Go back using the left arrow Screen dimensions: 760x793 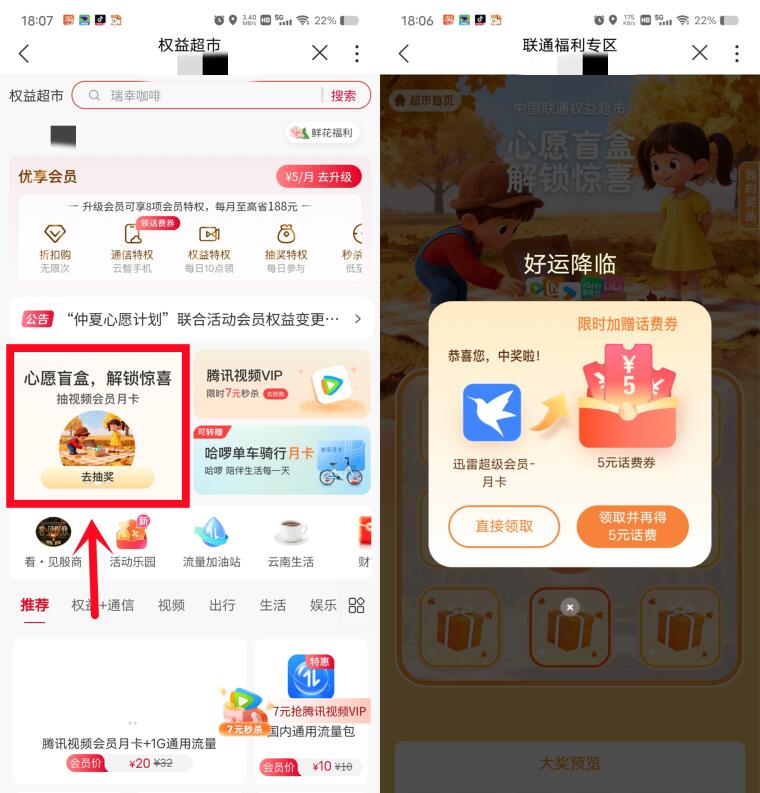click(23, 53)
